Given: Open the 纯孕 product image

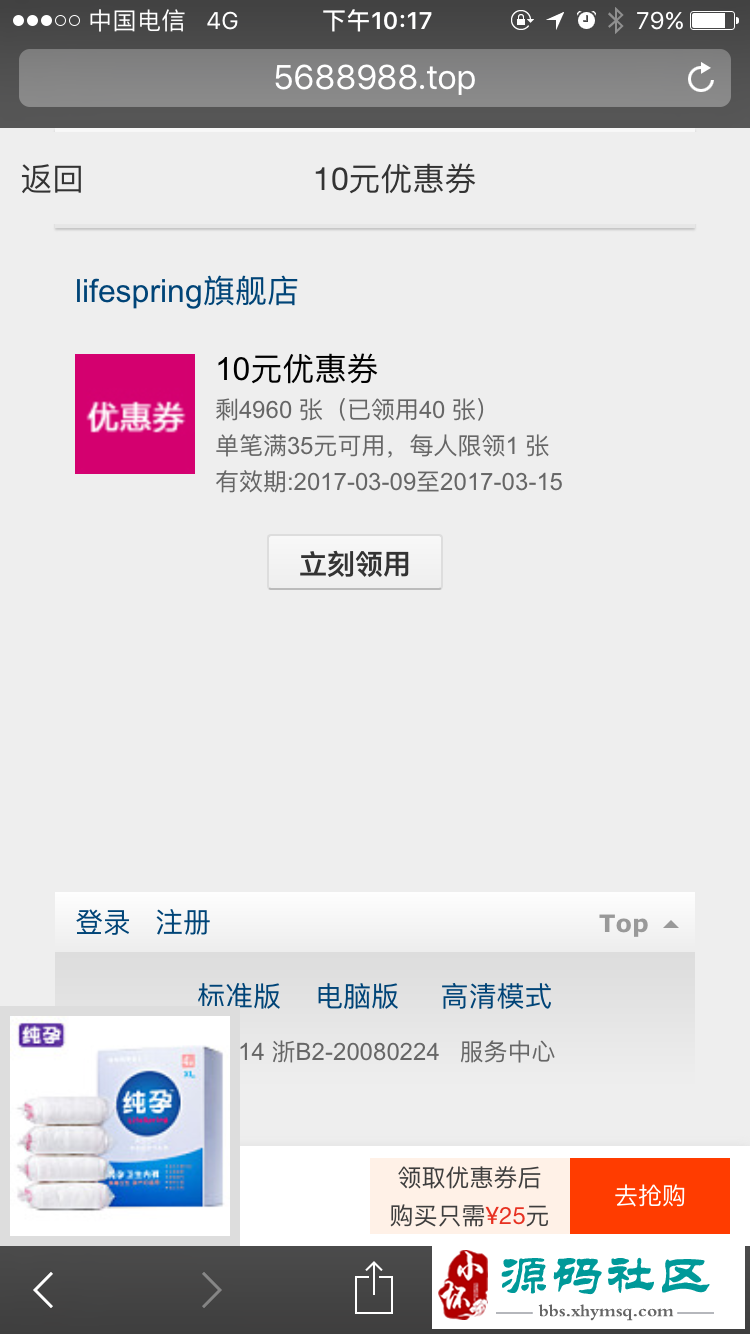Looking at the screenshot, I should pyautogui.click(x=120, y=1126).
